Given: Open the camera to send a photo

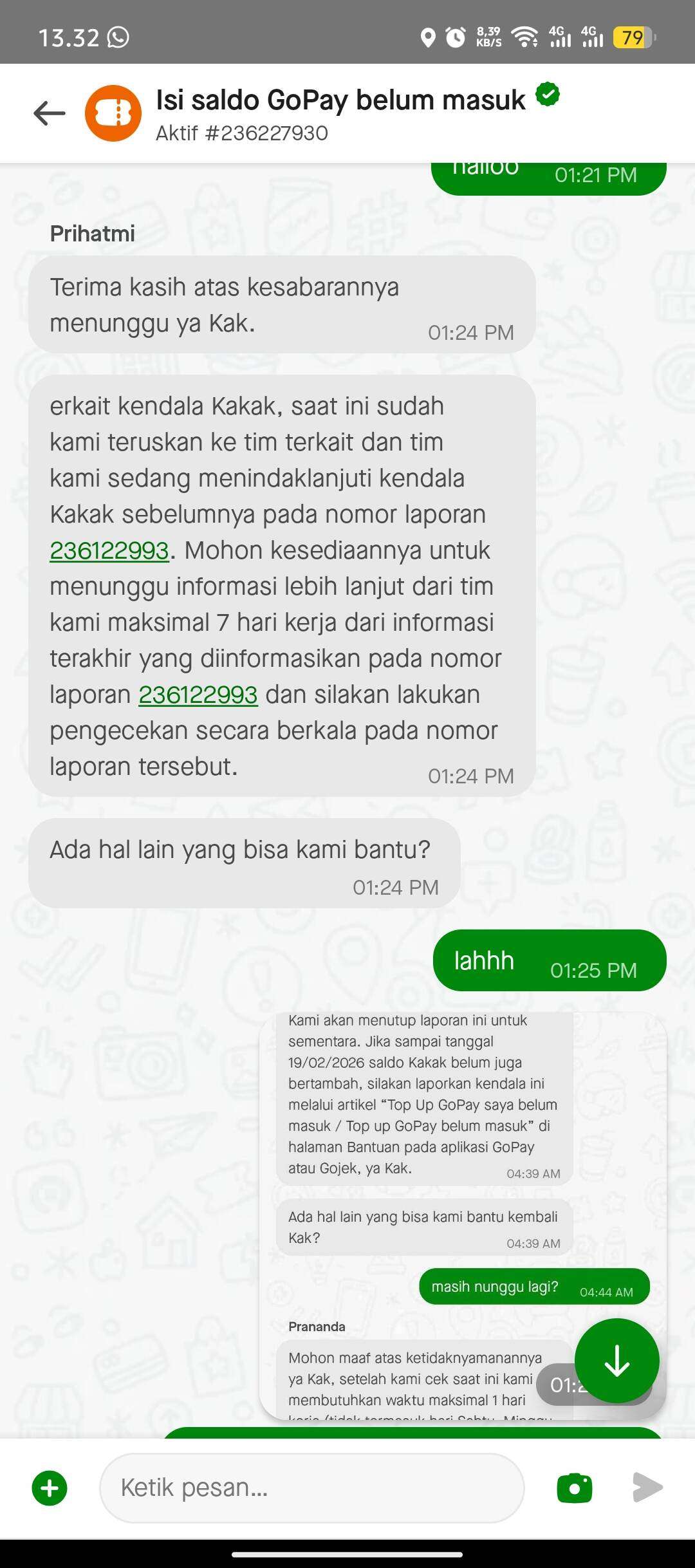Looking at the screenshot, I should tap(574, 1488).
